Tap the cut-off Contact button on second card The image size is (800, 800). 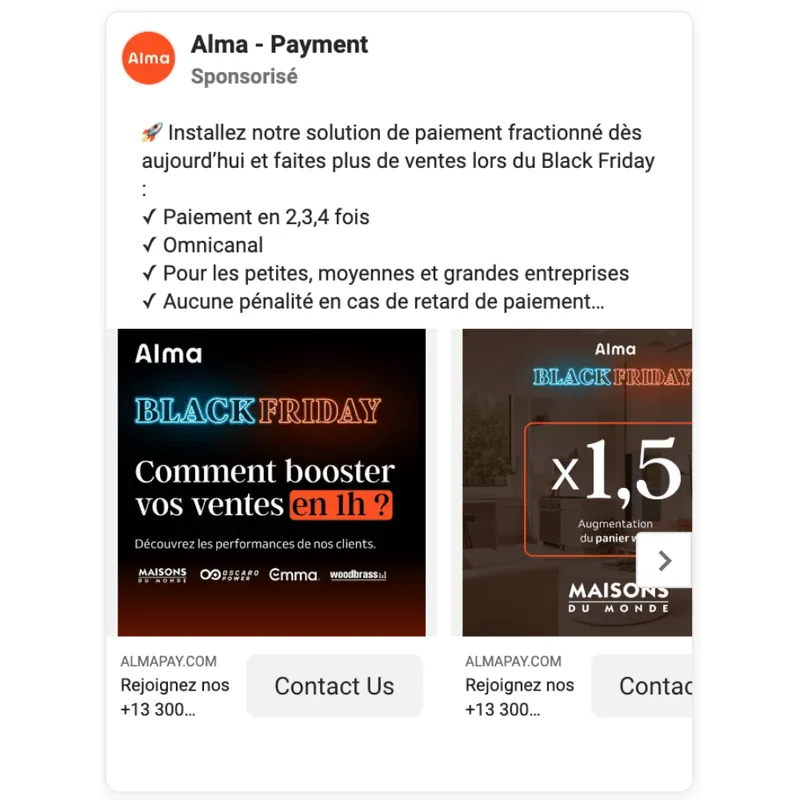point(642,686)
